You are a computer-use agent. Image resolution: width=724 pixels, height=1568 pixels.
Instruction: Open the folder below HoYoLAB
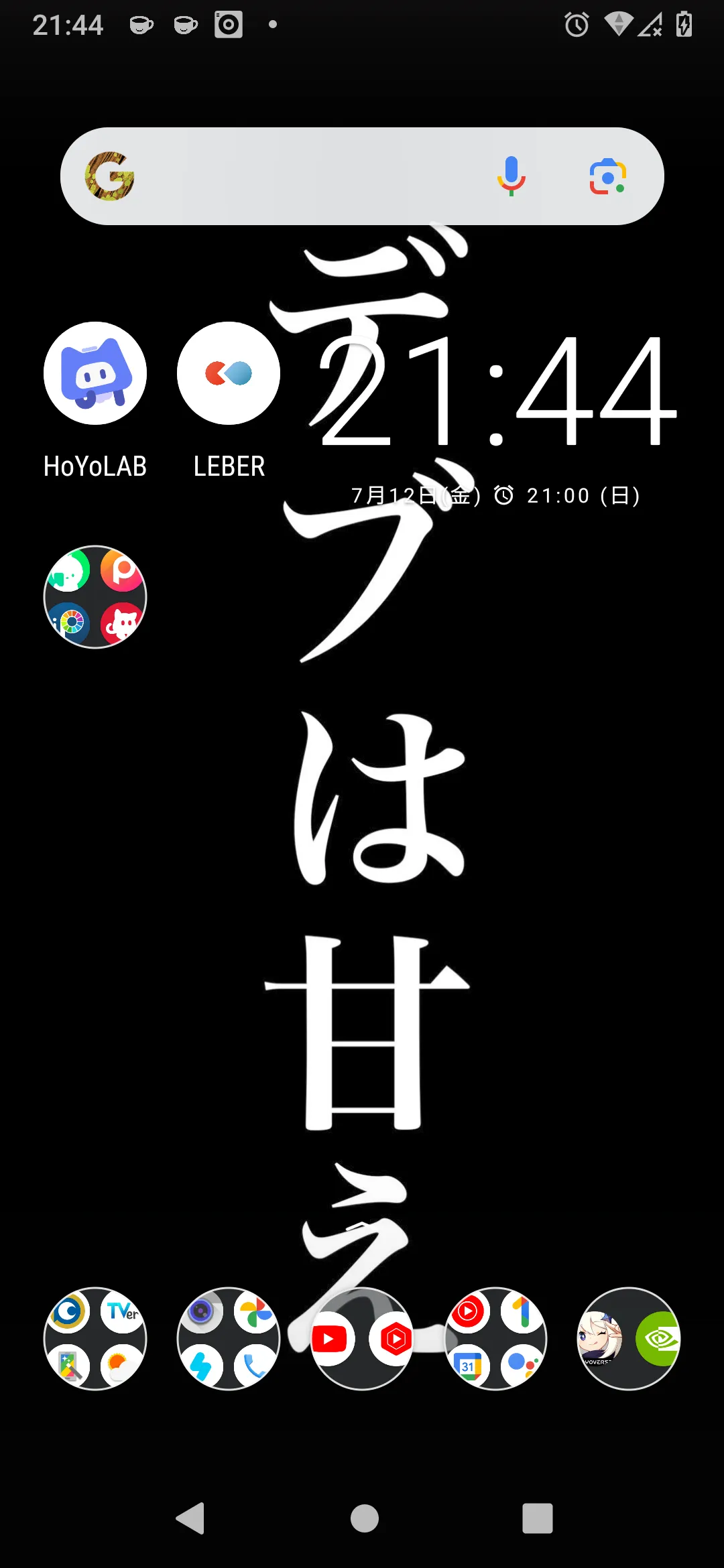(x=95, y=597)
